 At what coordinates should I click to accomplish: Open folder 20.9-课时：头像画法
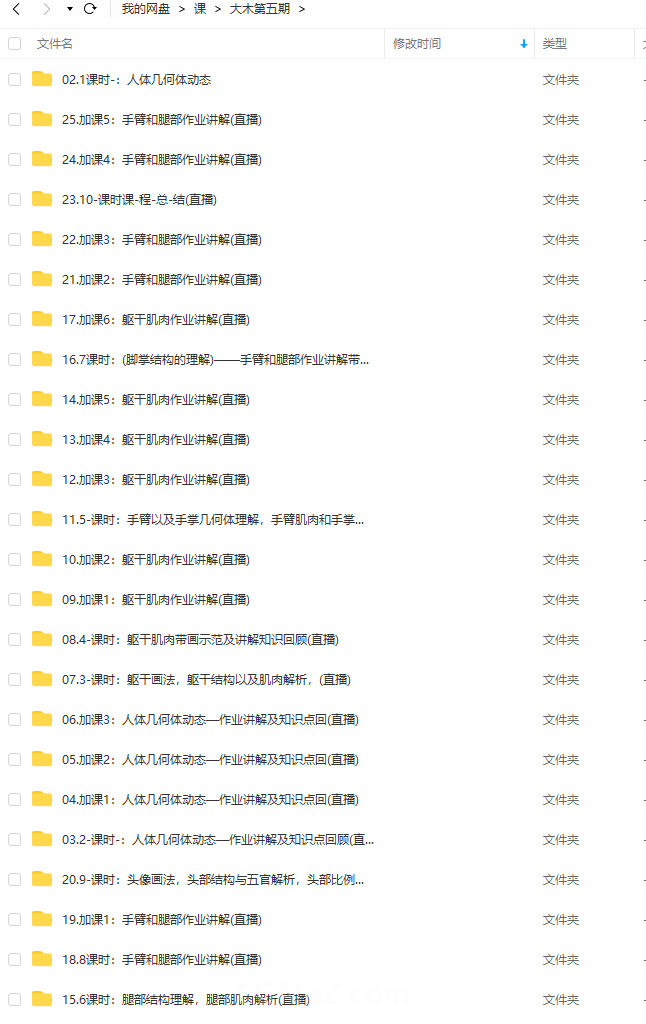point(213,880)
